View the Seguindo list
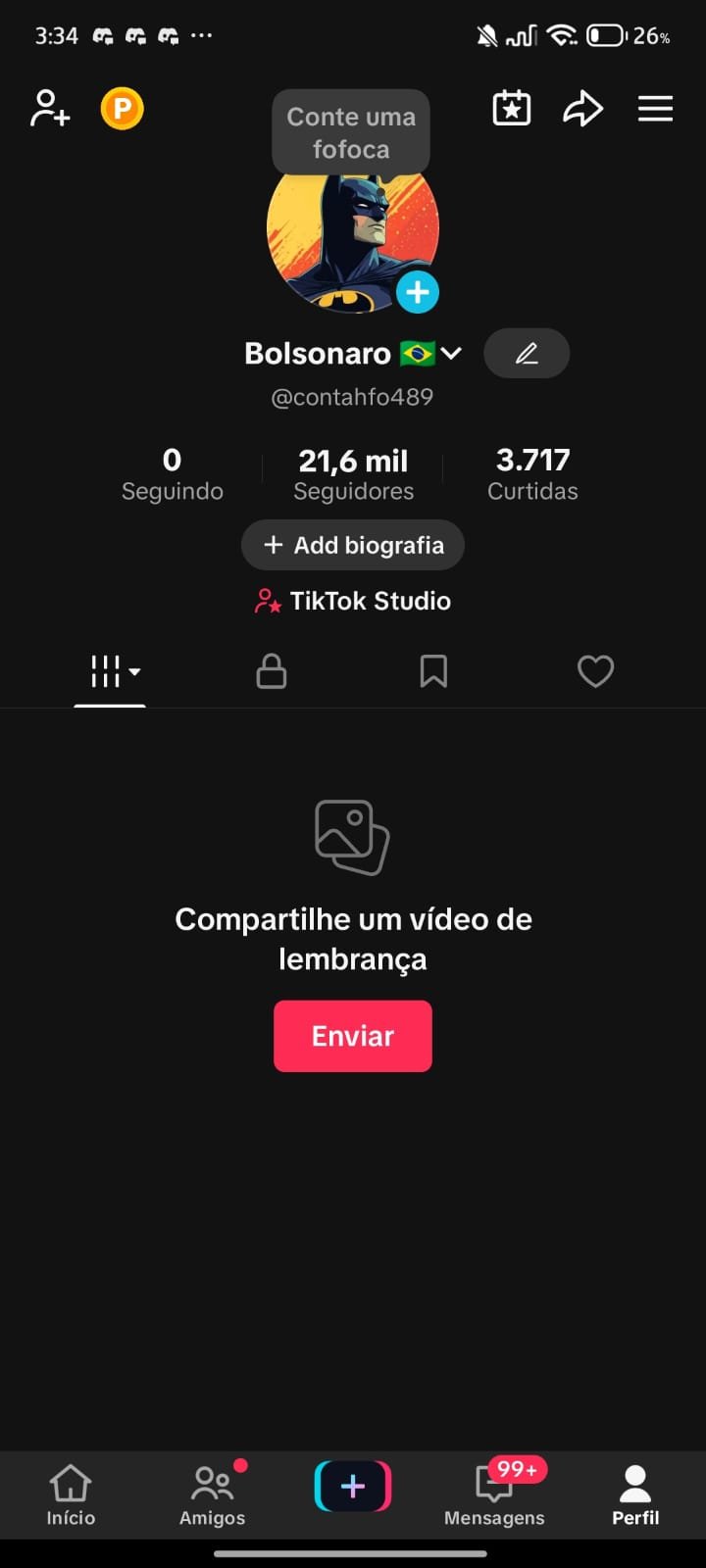The image size is (706, 1568). [173, 473]
